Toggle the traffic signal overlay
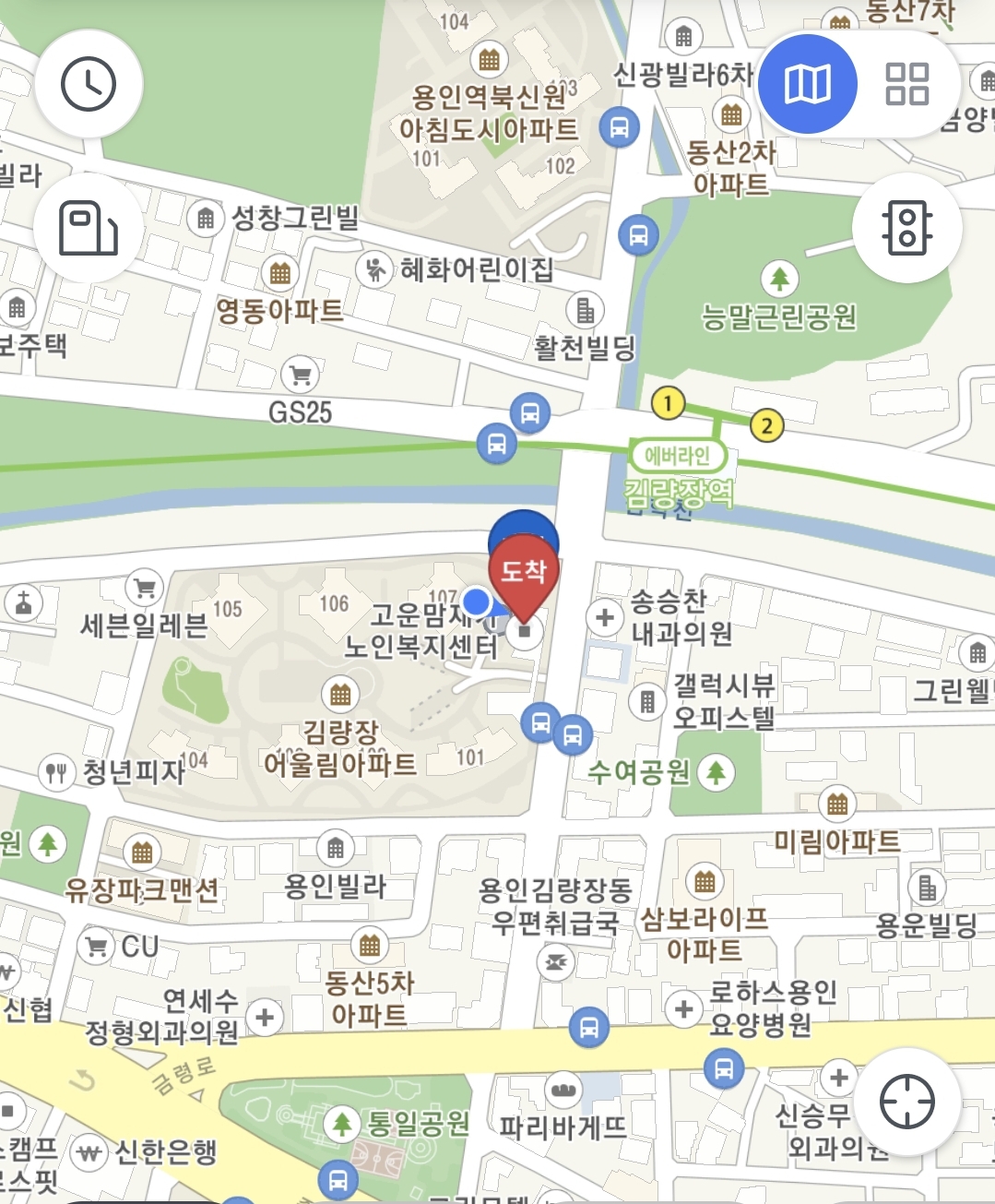The image size is (995, 1204). 908,227
